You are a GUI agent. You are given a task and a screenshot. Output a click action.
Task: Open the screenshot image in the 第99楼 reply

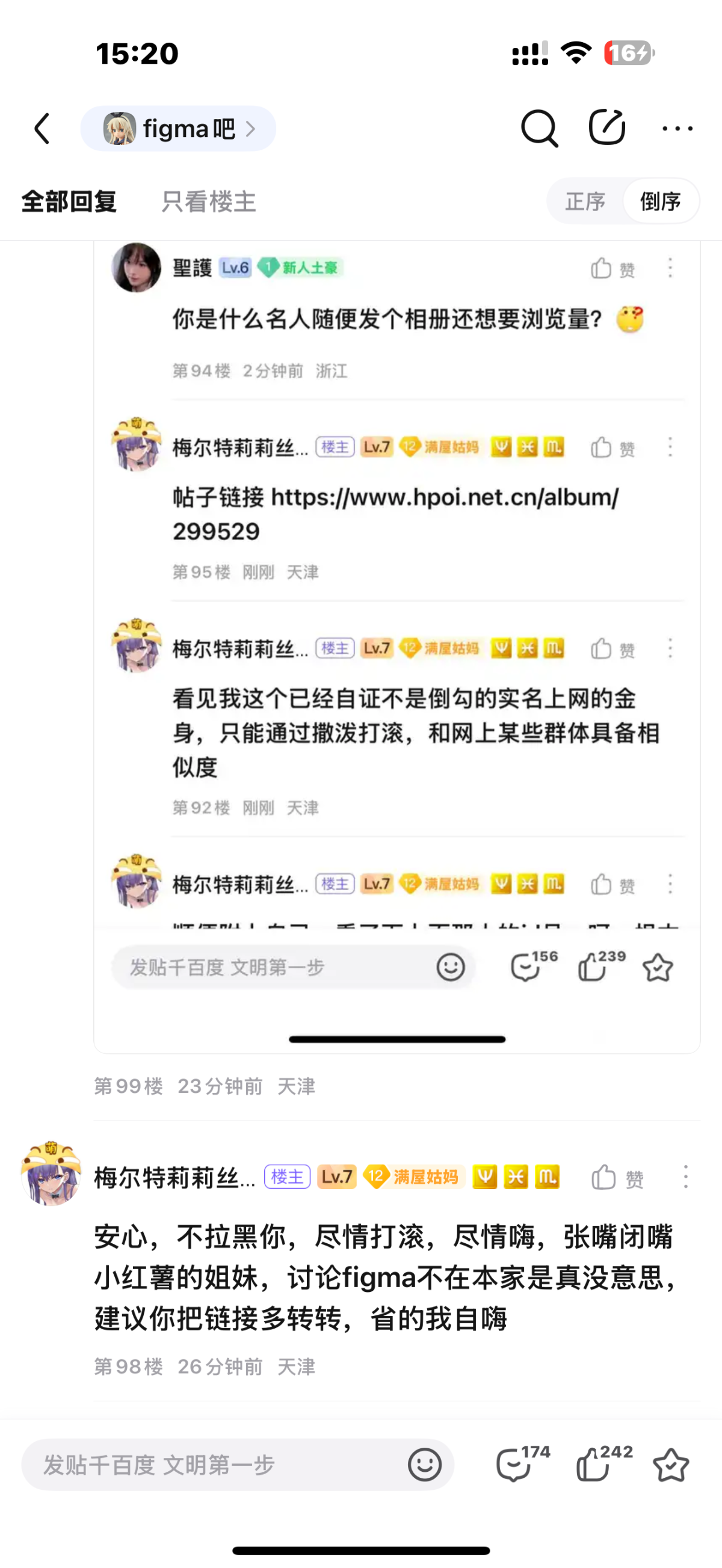[x=397, y=645]
